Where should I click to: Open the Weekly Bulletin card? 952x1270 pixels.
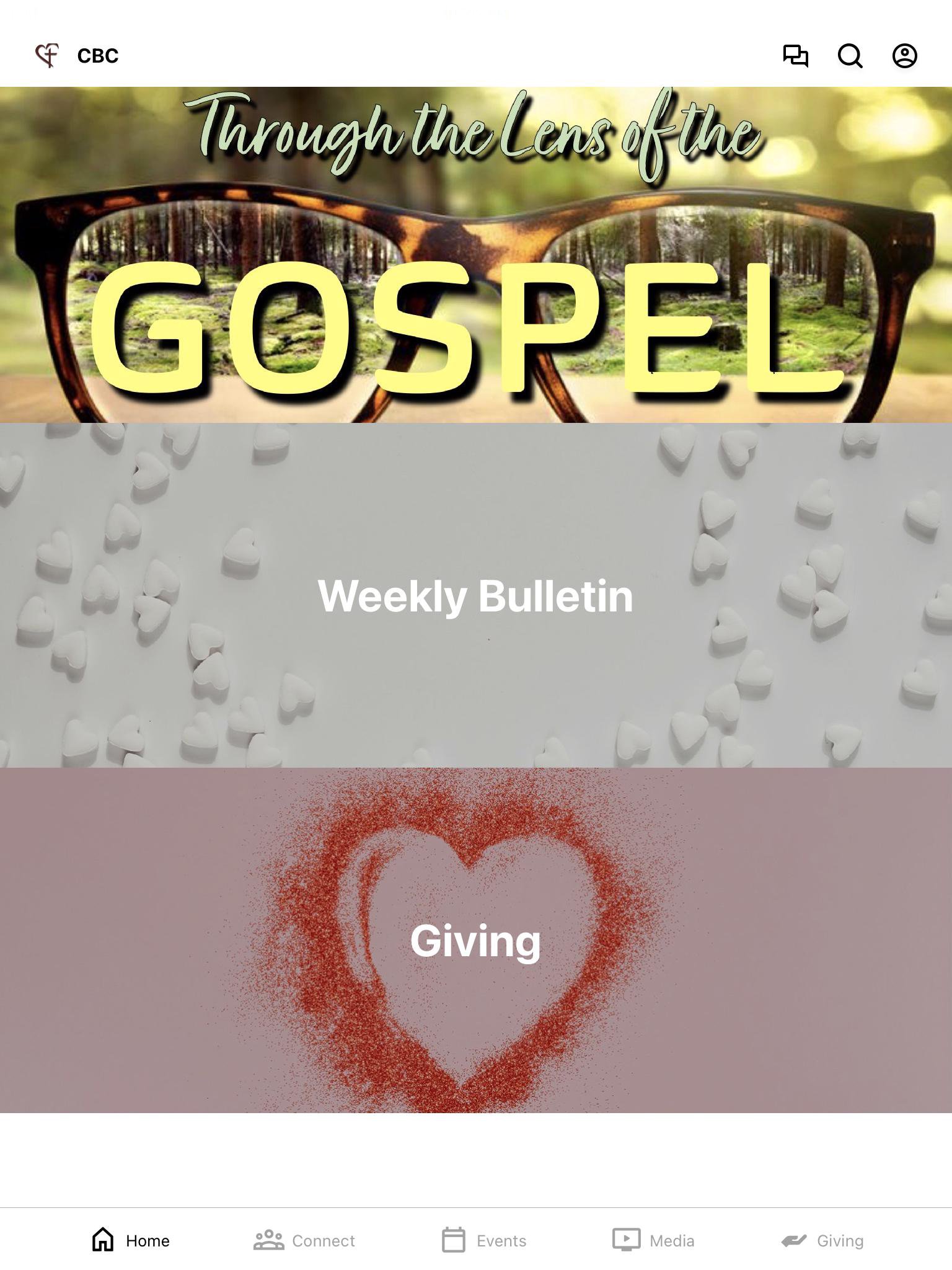click(x=476, y=595)
